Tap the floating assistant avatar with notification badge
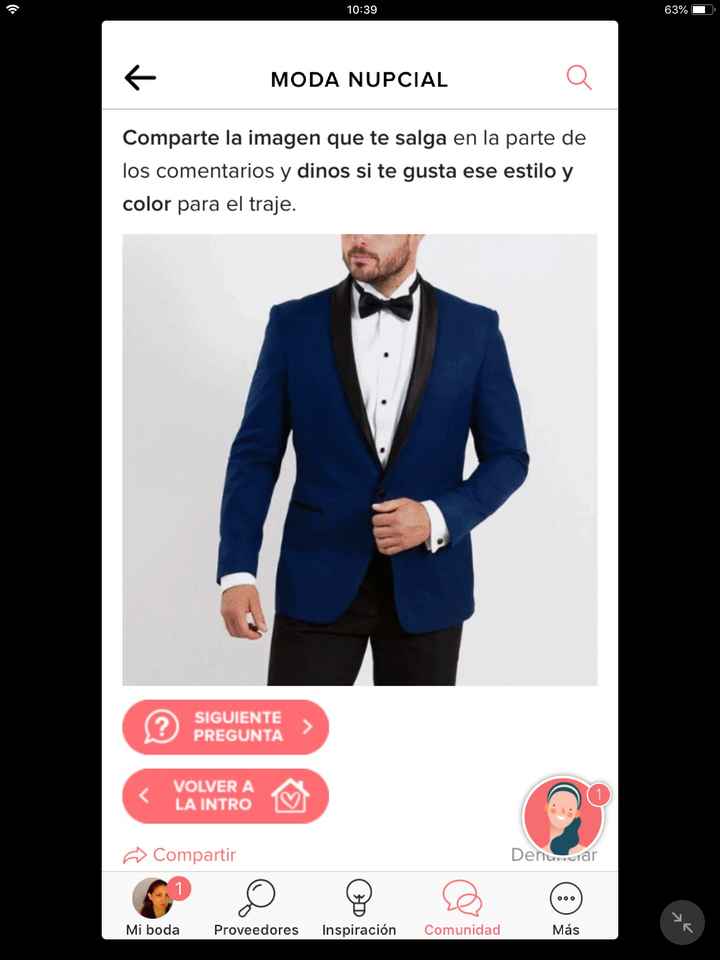 tap(562, 817)
